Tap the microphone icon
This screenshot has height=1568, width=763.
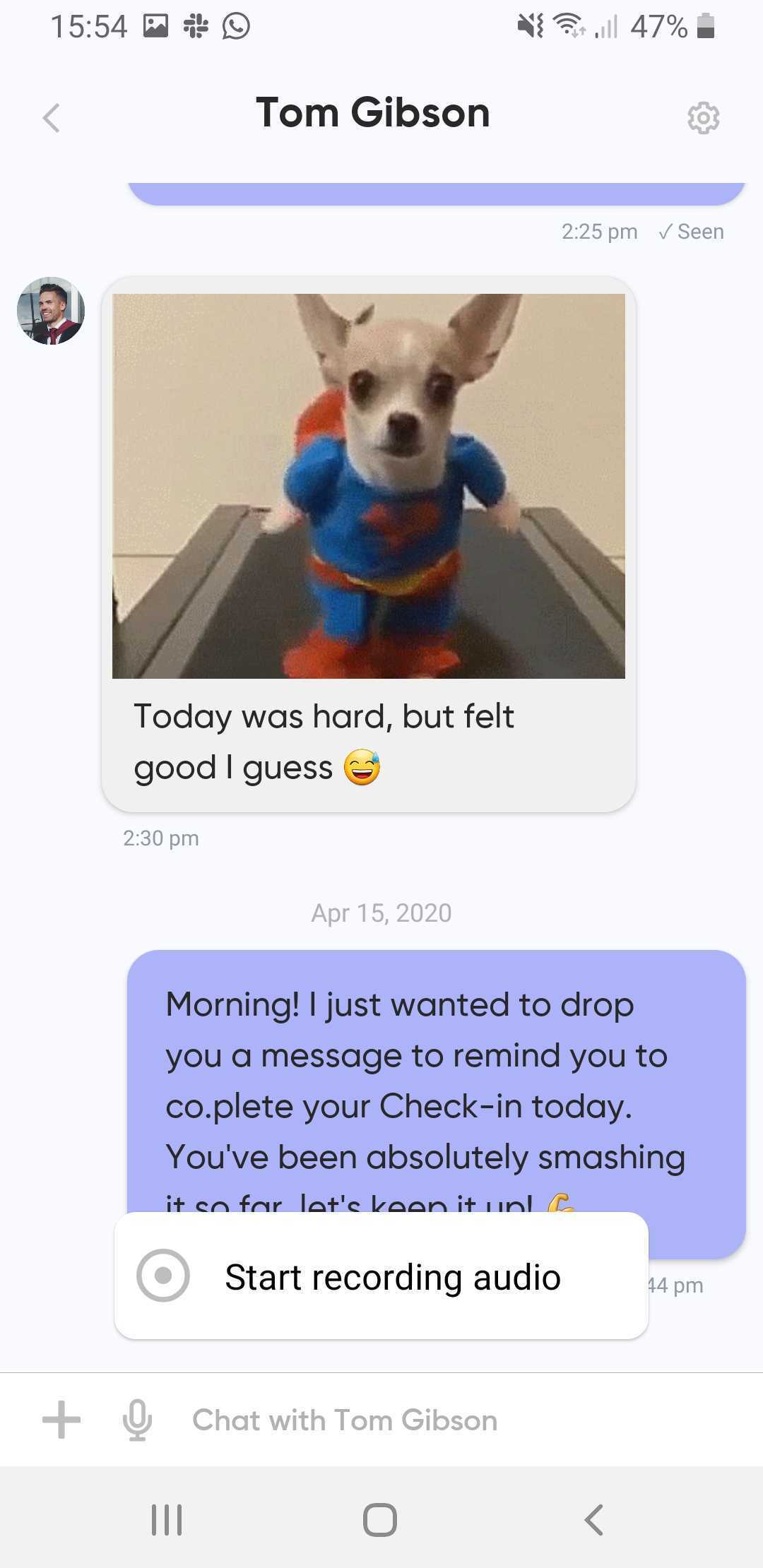(x=137, y=1420)
